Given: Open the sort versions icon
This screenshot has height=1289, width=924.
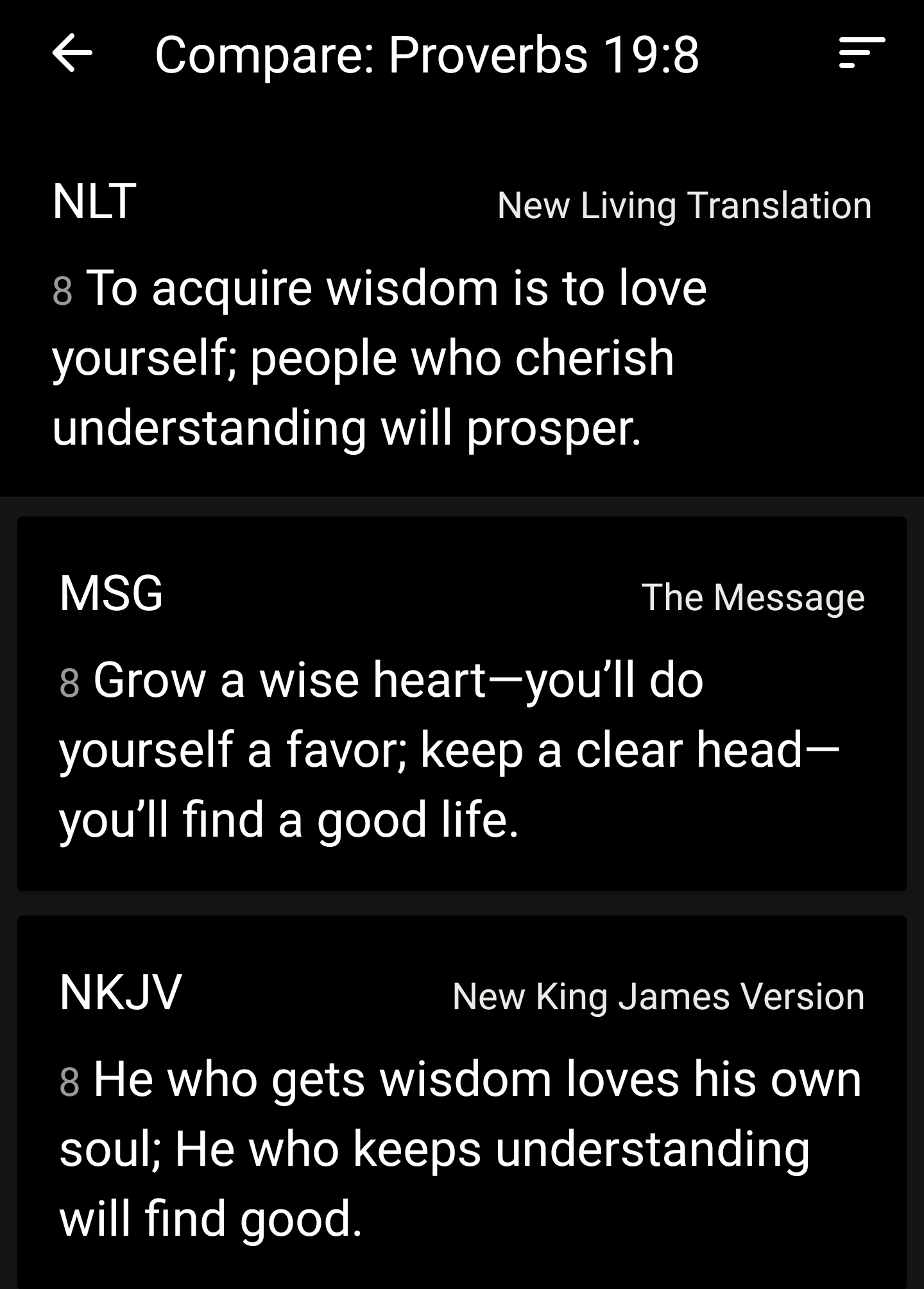Looking at the screenshot, I should (861, 53).
